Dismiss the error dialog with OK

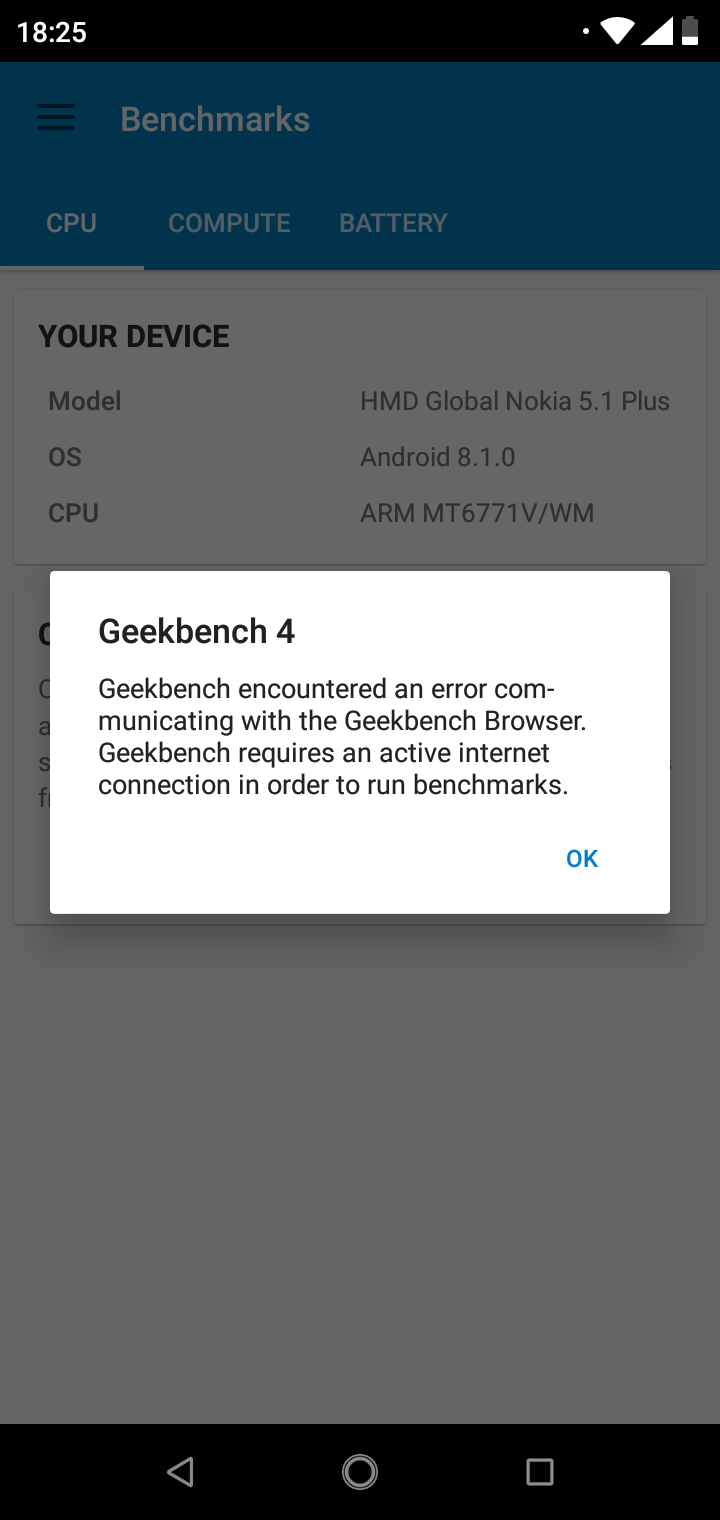[x=581, y=858]
